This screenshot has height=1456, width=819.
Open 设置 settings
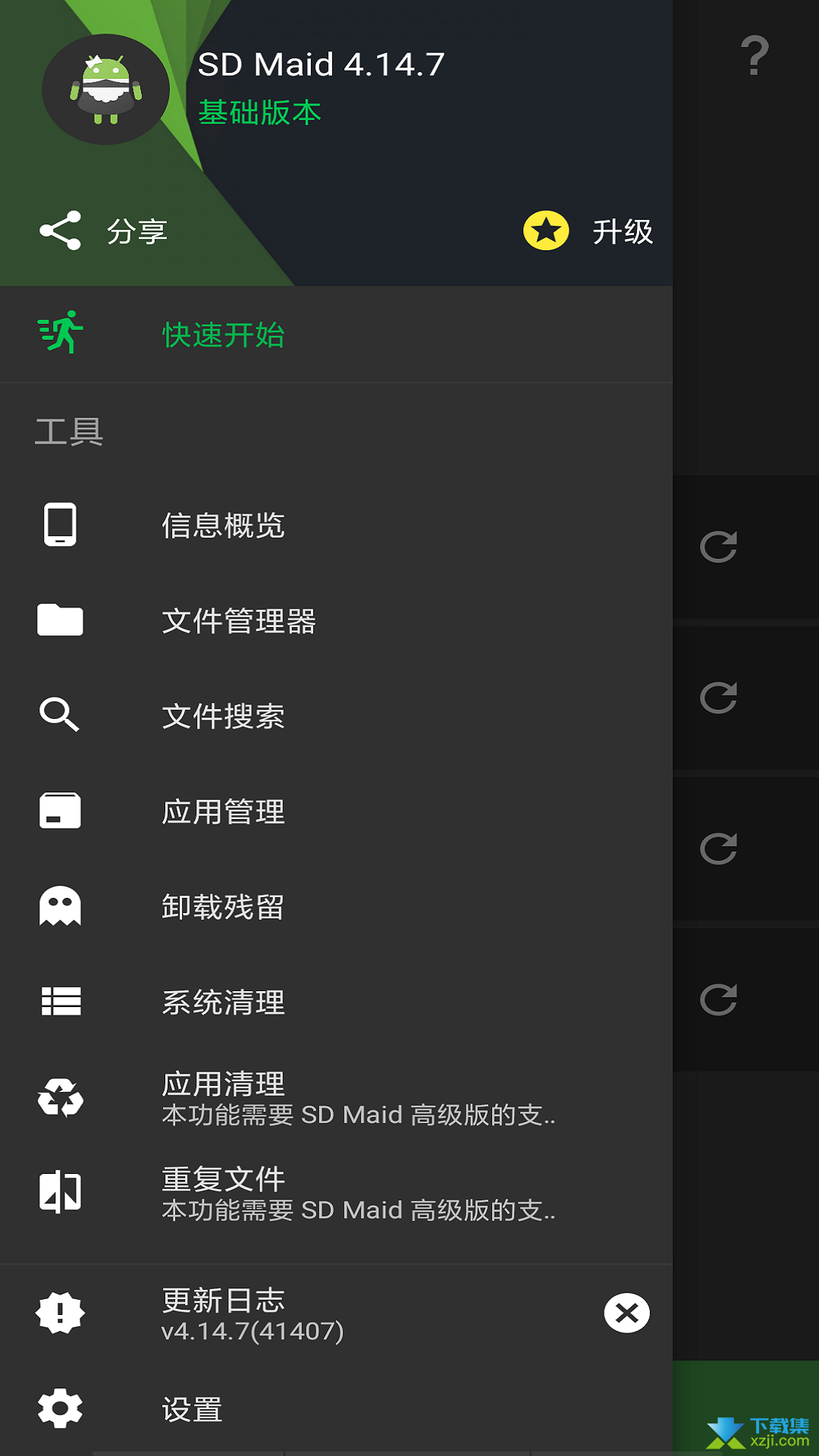coord(336,1409)
